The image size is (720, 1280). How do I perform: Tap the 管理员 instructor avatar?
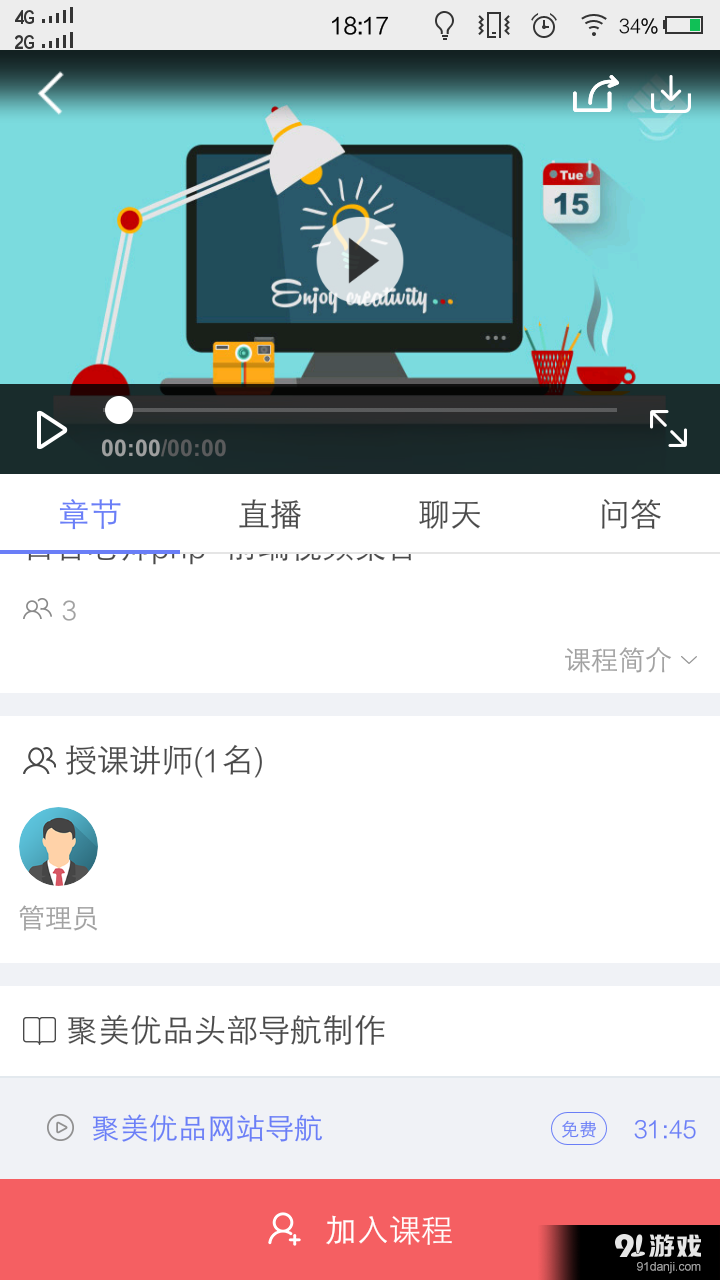[58, 845]
